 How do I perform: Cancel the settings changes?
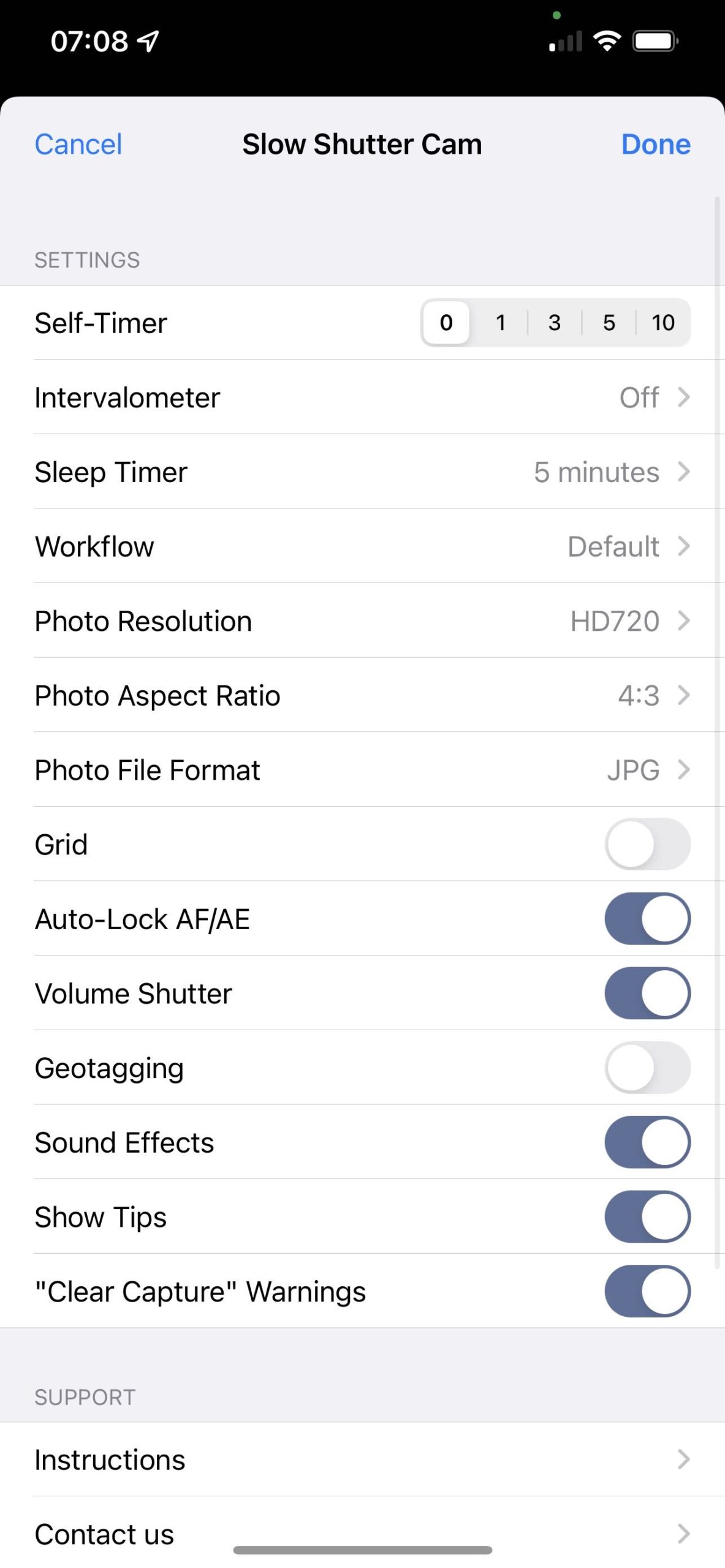78,145
